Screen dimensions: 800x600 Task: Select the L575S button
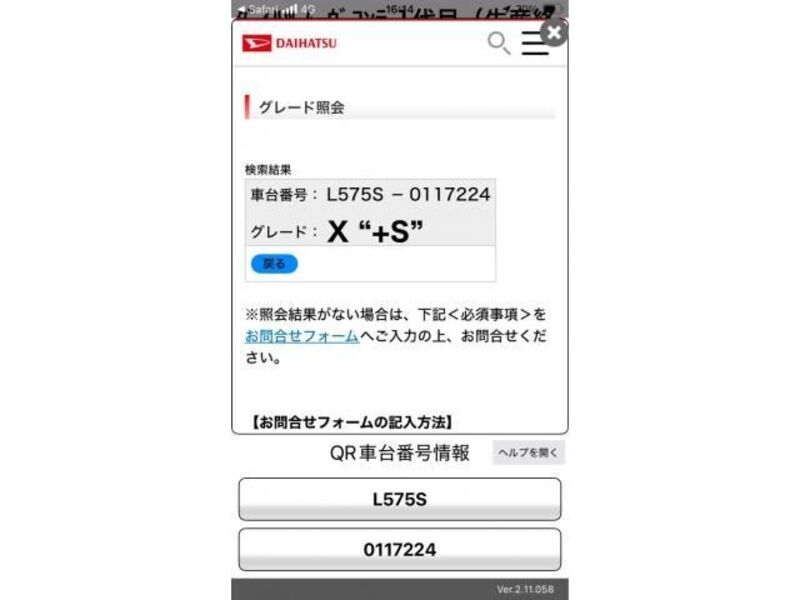pos(399,499)
